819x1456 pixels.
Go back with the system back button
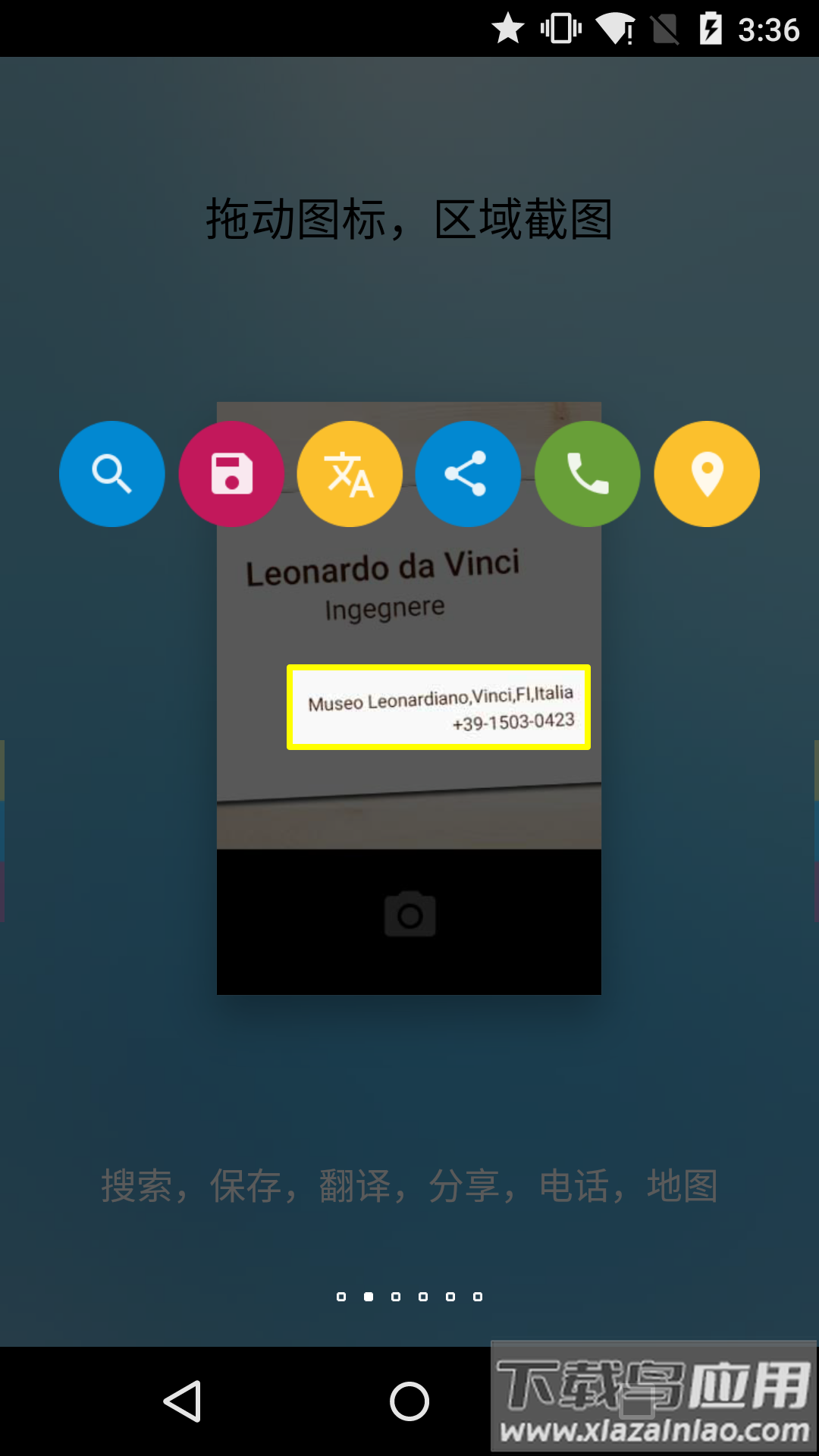pos(183,1401)
